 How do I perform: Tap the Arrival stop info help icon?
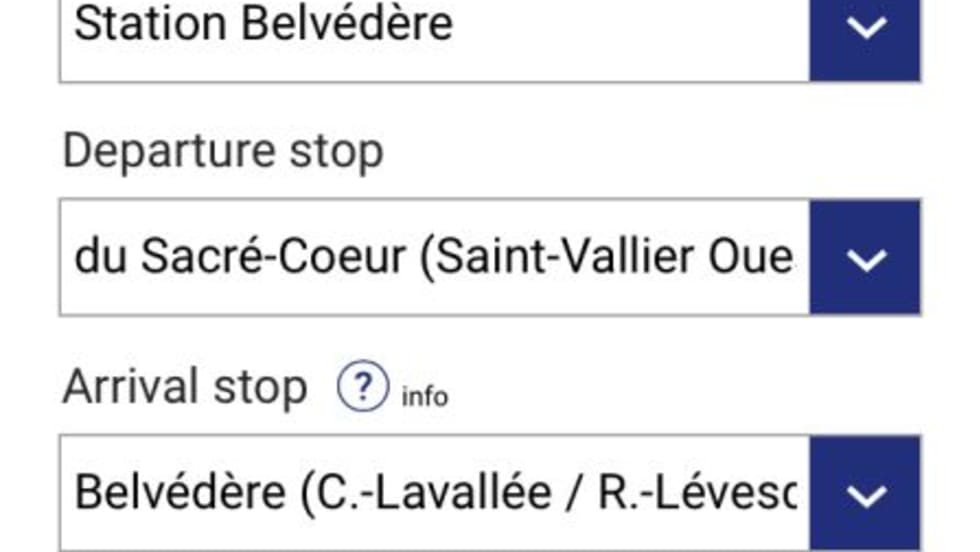click(x=362, y=388)
